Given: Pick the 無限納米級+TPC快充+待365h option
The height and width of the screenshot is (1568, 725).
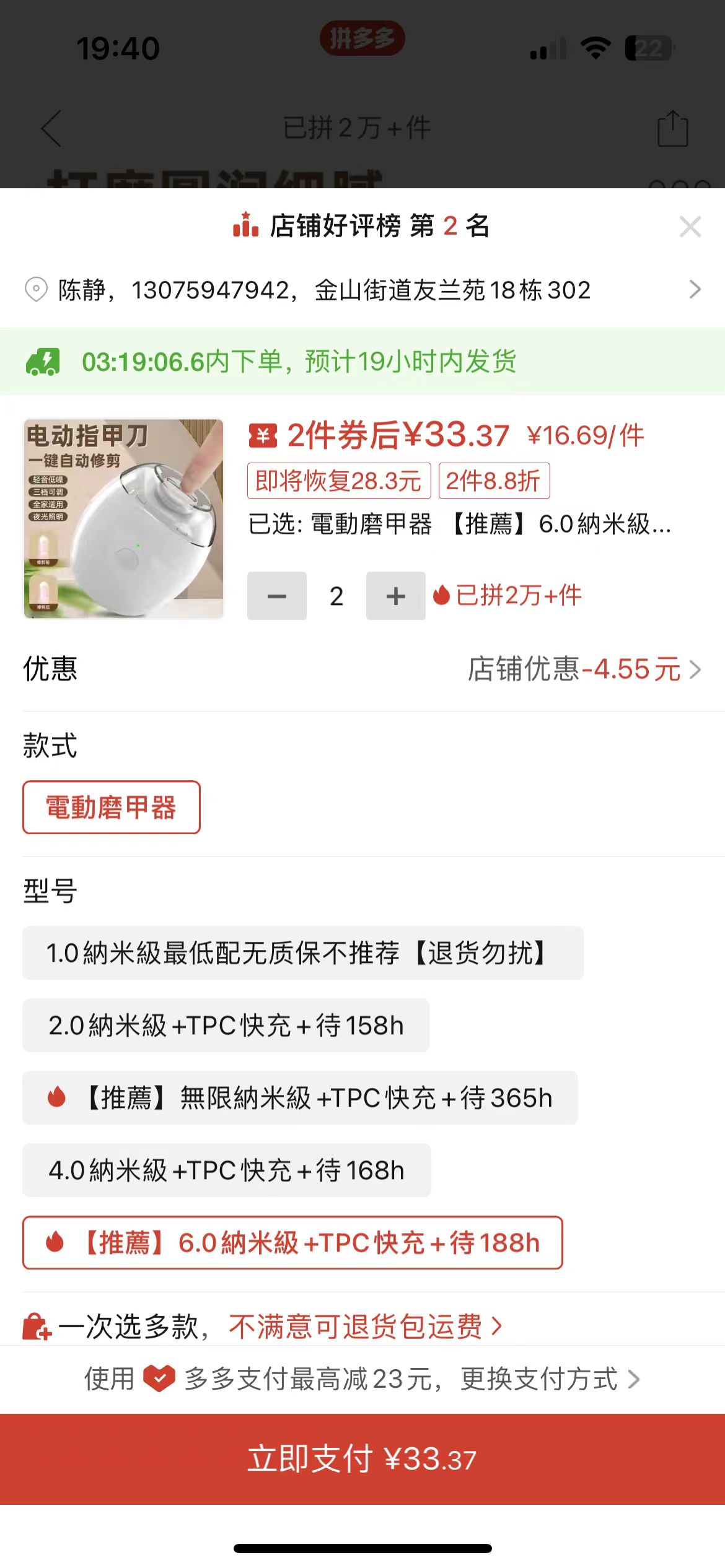Looking at the screenshot, I should click(x=300, y=1098).
